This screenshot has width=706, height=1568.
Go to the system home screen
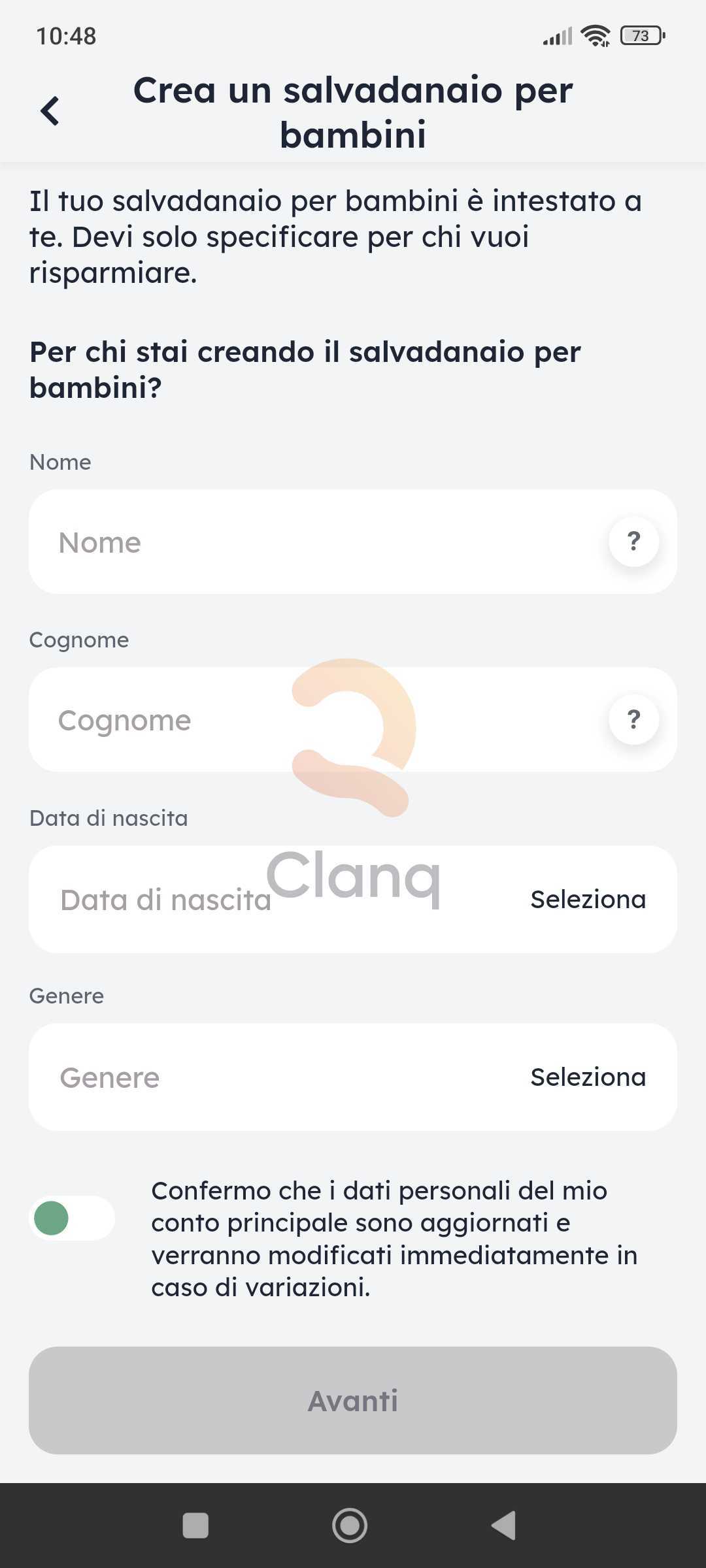(350, 1526)
